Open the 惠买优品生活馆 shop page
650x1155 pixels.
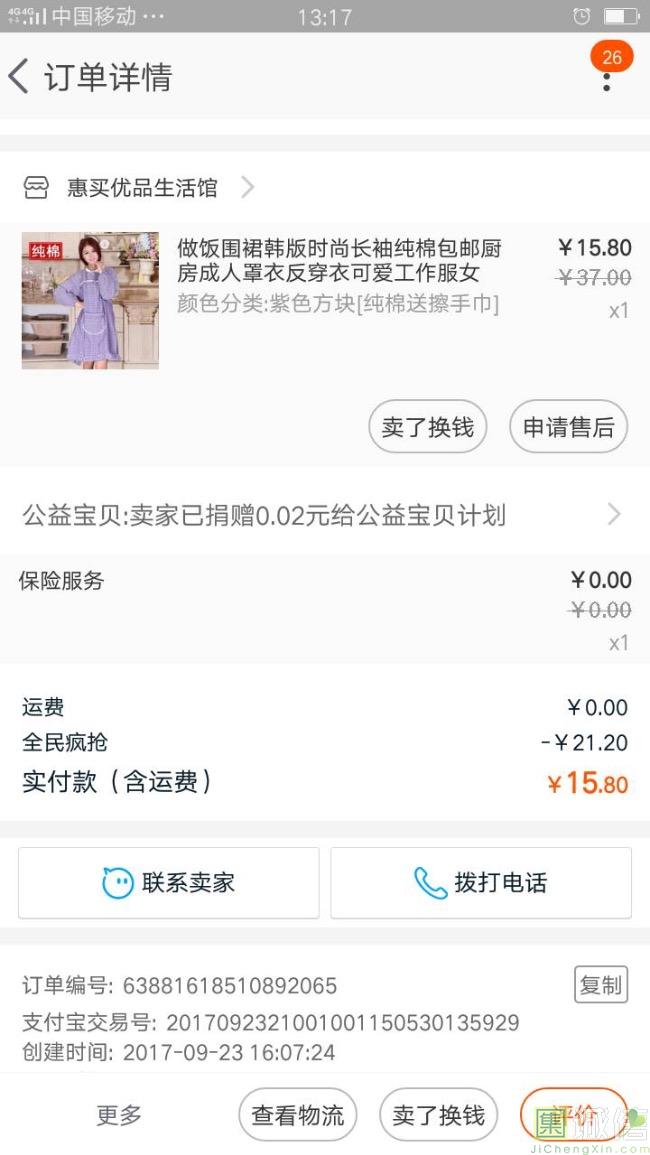[141, 187]
